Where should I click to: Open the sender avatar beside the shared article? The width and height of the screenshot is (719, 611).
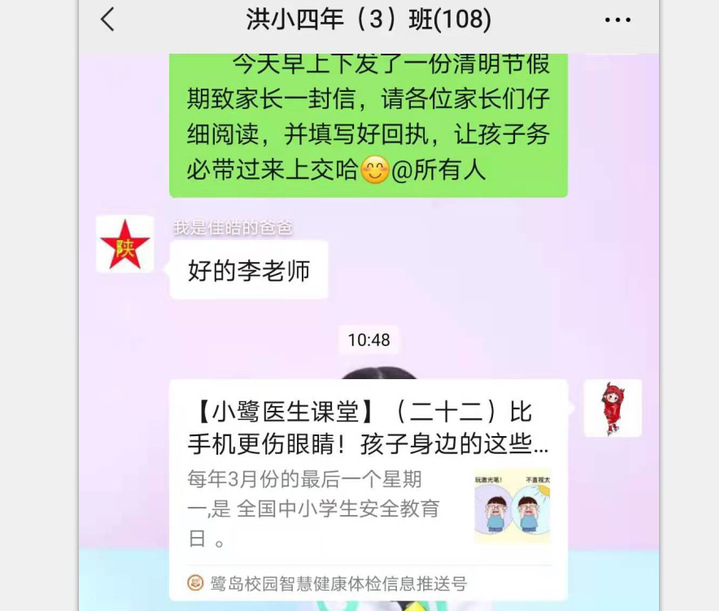(612, 407)
